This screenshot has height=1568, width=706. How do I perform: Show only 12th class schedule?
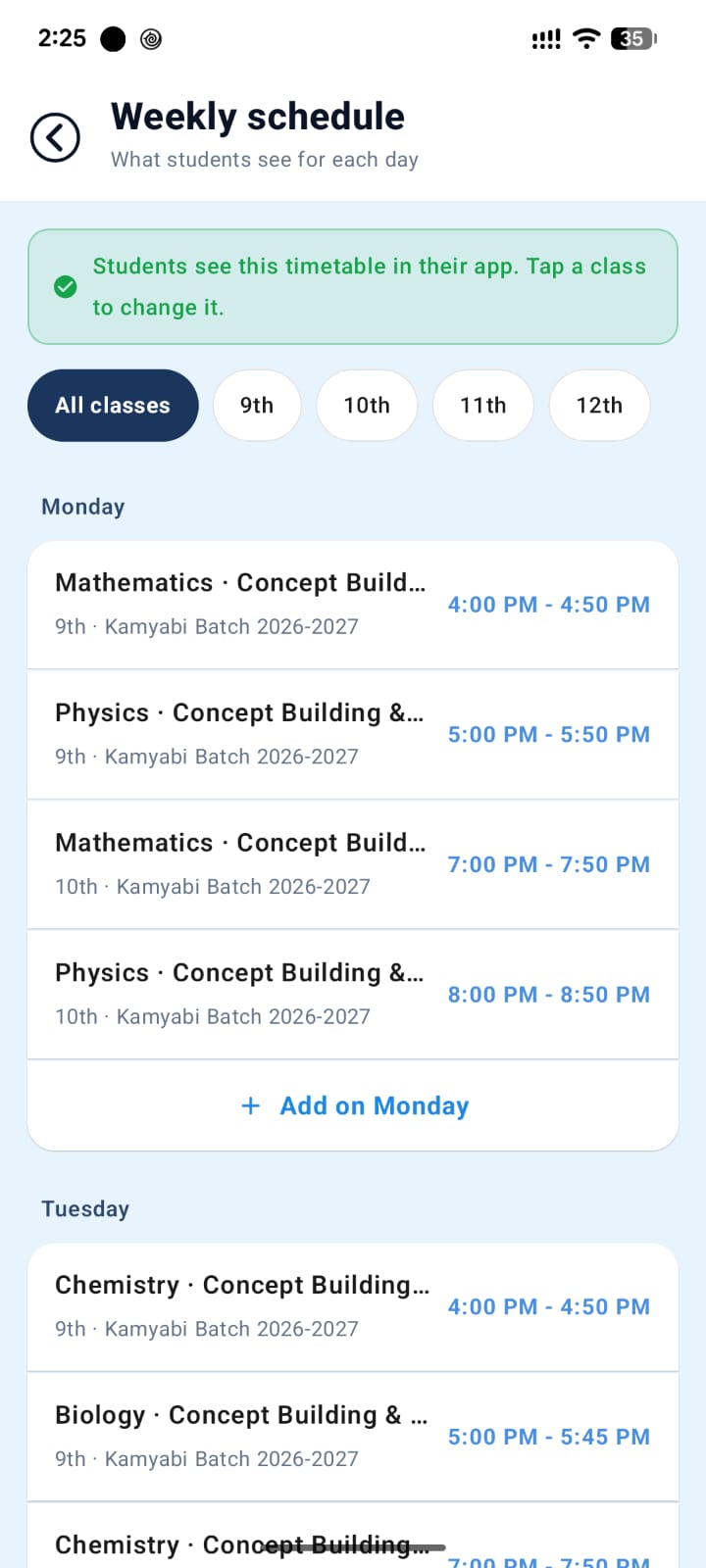pyautogui.click(x=599, y=406)
